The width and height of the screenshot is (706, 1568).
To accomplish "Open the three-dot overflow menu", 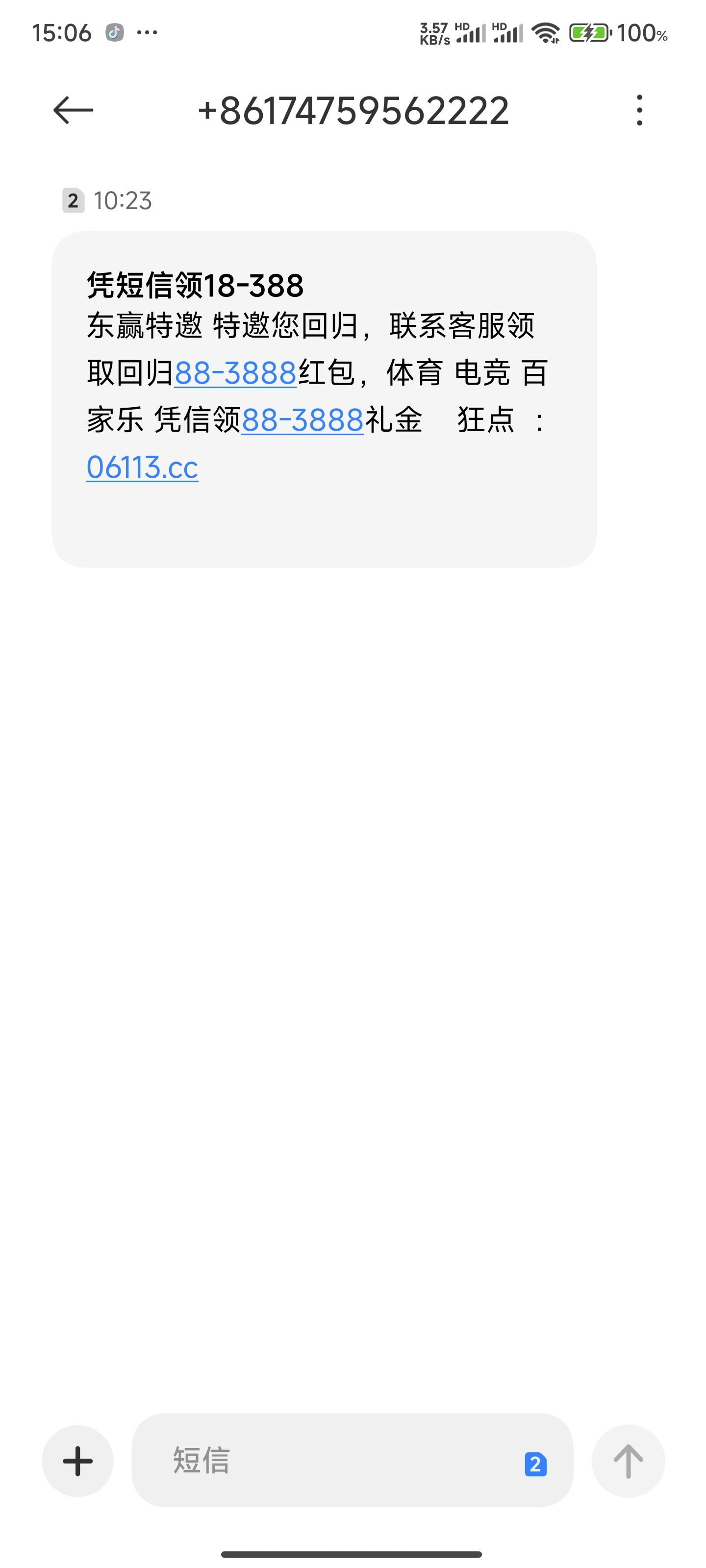I will (x=639, y=110).
